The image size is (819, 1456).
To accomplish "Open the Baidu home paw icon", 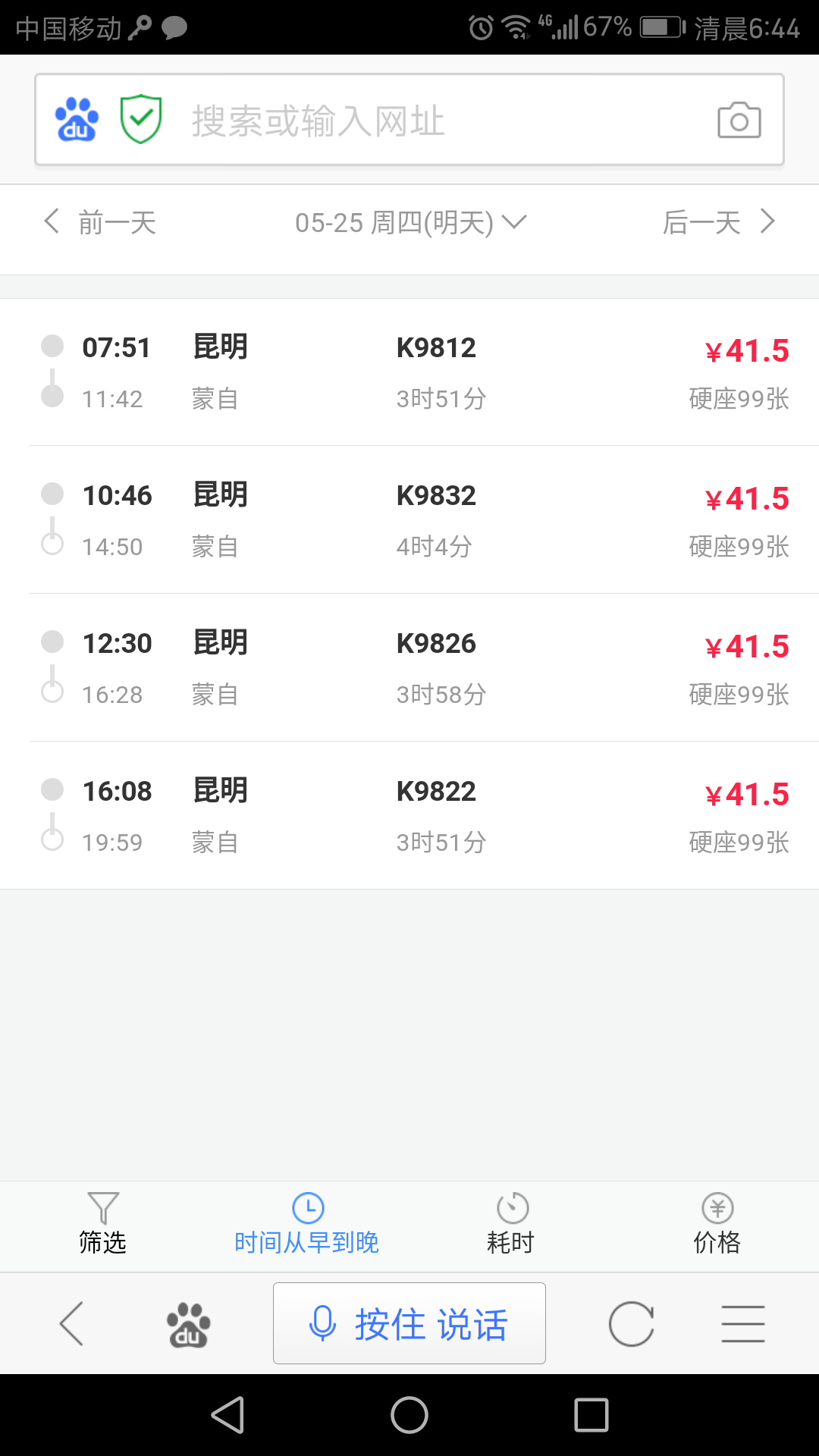I will (188, 1324).
